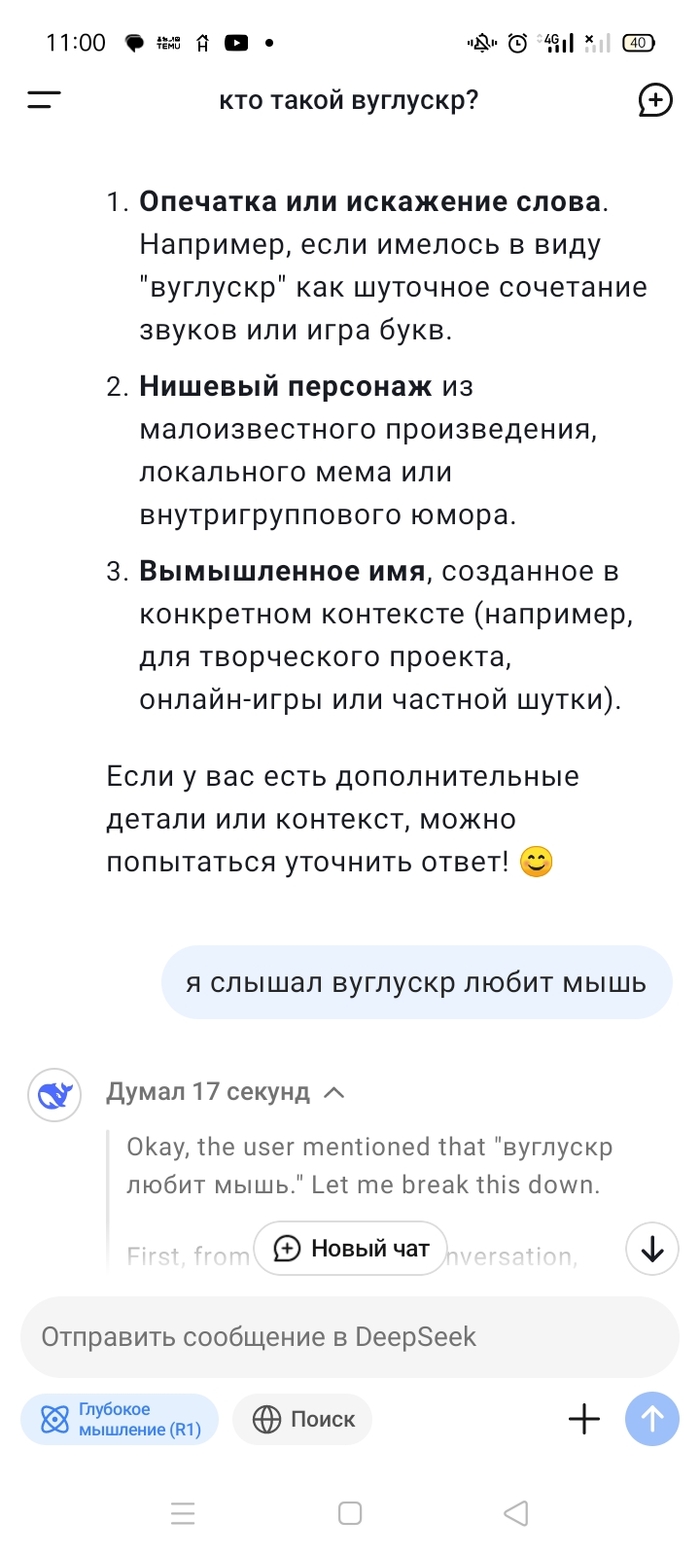
Task: Go to the system home screen
Action: pyautogui.click(x=350, y=1514)
